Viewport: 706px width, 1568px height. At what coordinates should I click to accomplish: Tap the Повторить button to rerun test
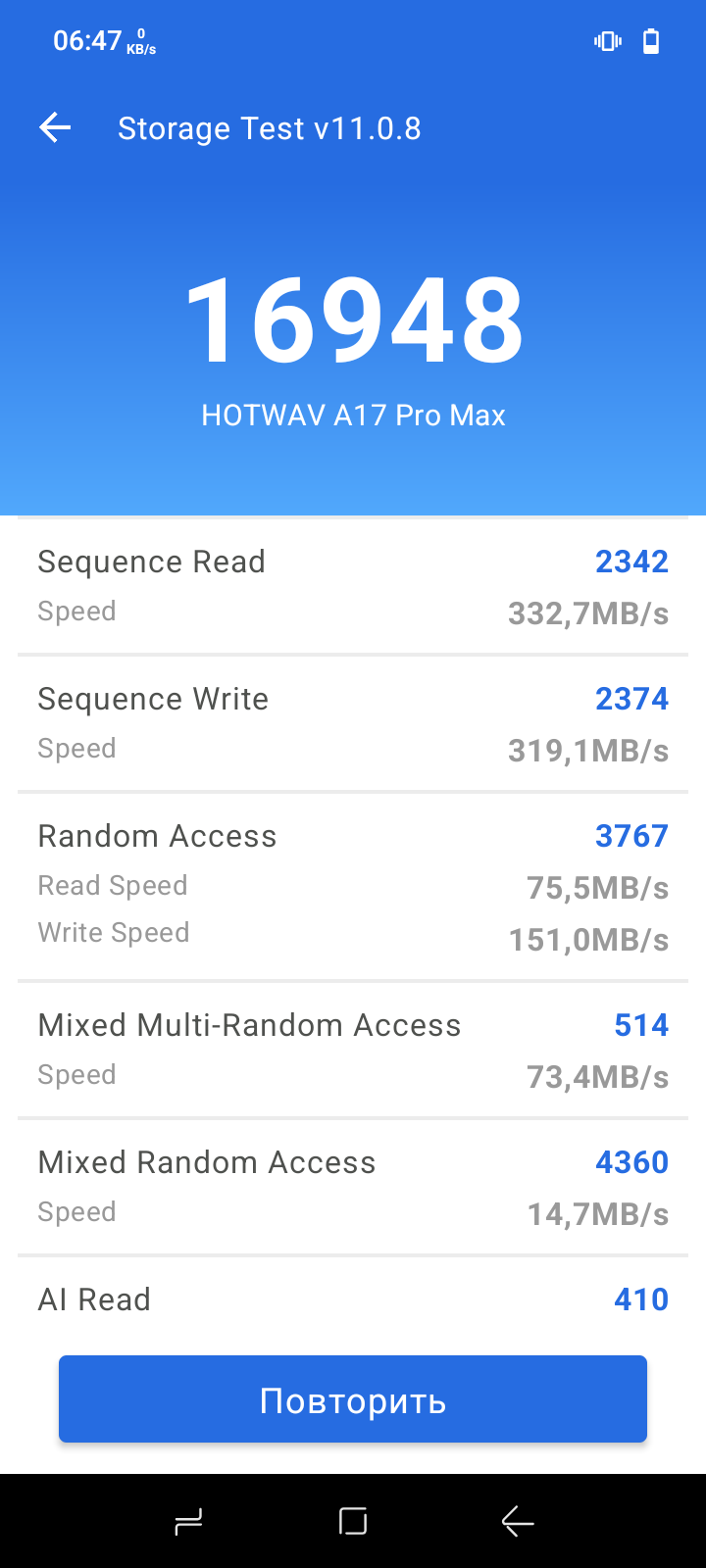pos(353,1399)
